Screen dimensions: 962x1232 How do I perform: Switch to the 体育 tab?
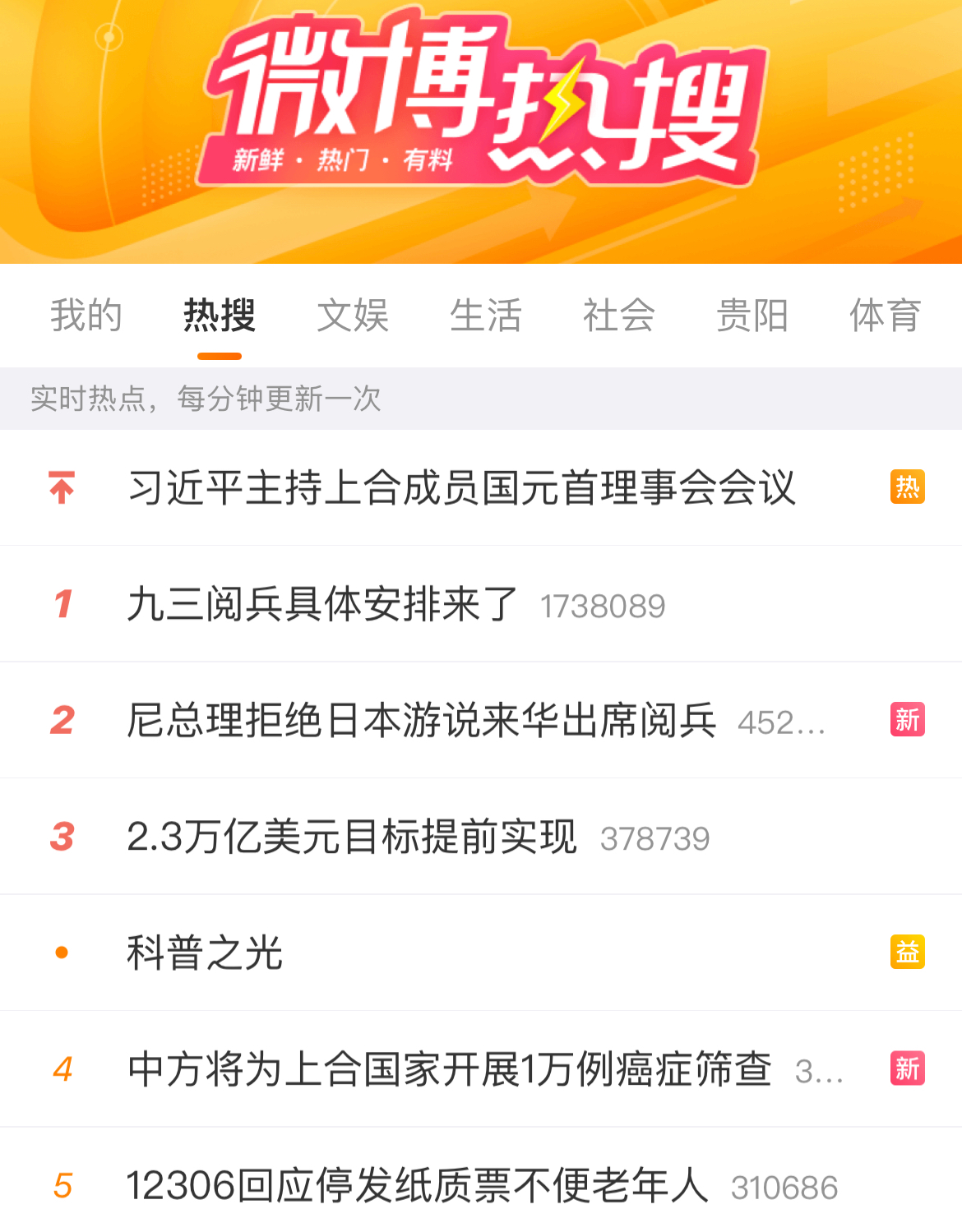(x=885, y=316)
